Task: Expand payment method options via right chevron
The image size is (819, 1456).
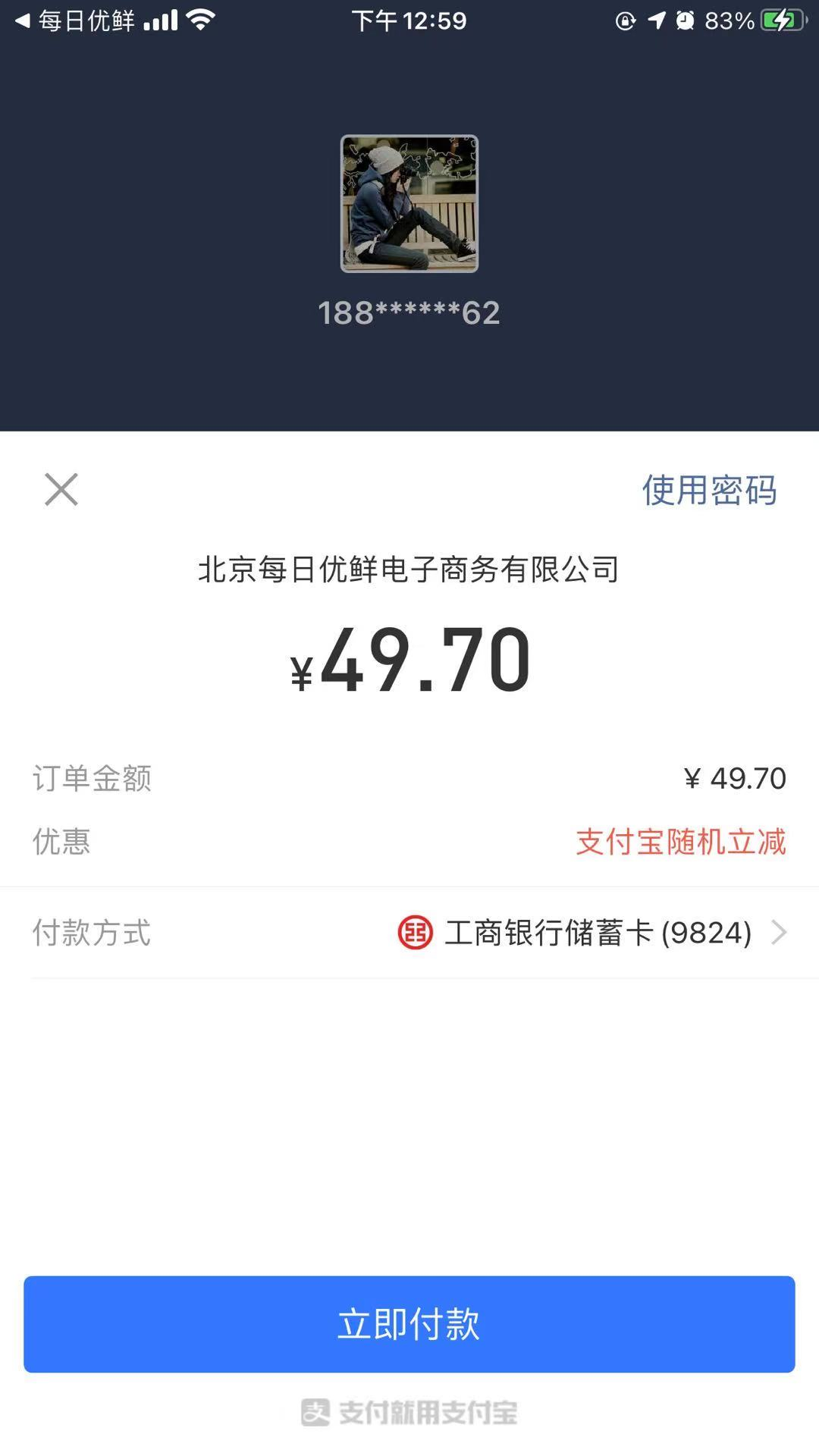Action: coord(778,934)
